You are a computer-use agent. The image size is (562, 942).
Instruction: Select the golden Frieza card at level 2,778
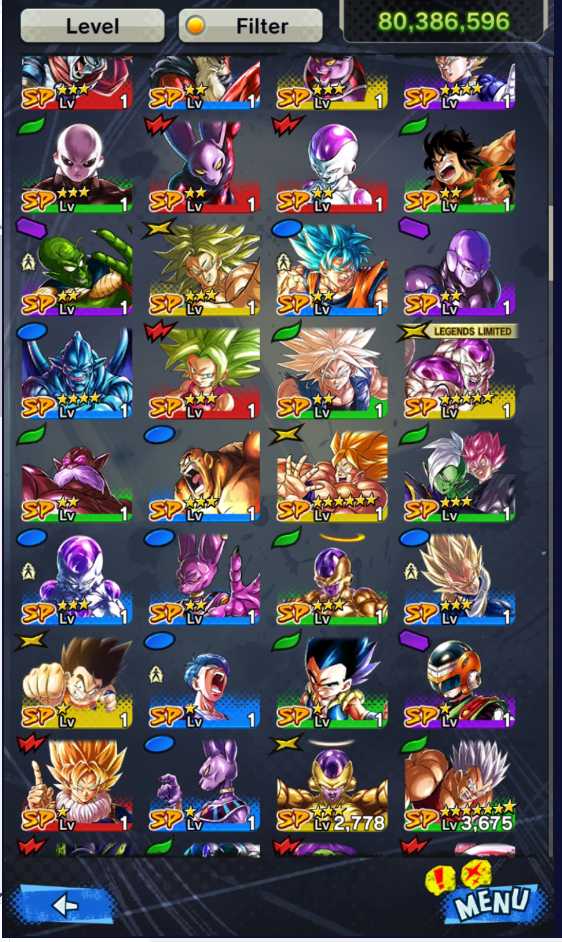pos(332,785)
